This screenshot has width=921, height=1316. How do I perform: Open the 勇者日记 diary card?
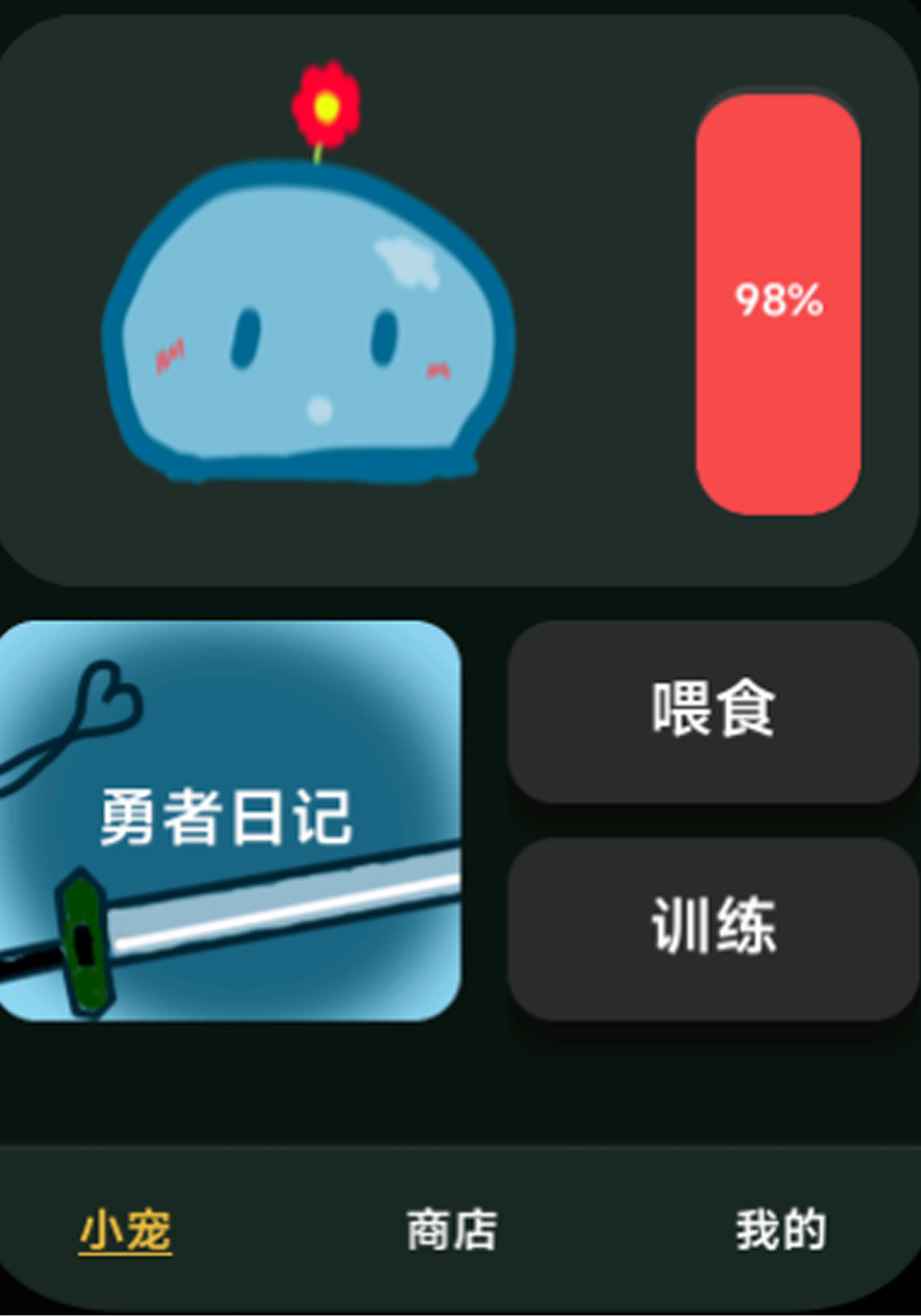click(229, 820)
